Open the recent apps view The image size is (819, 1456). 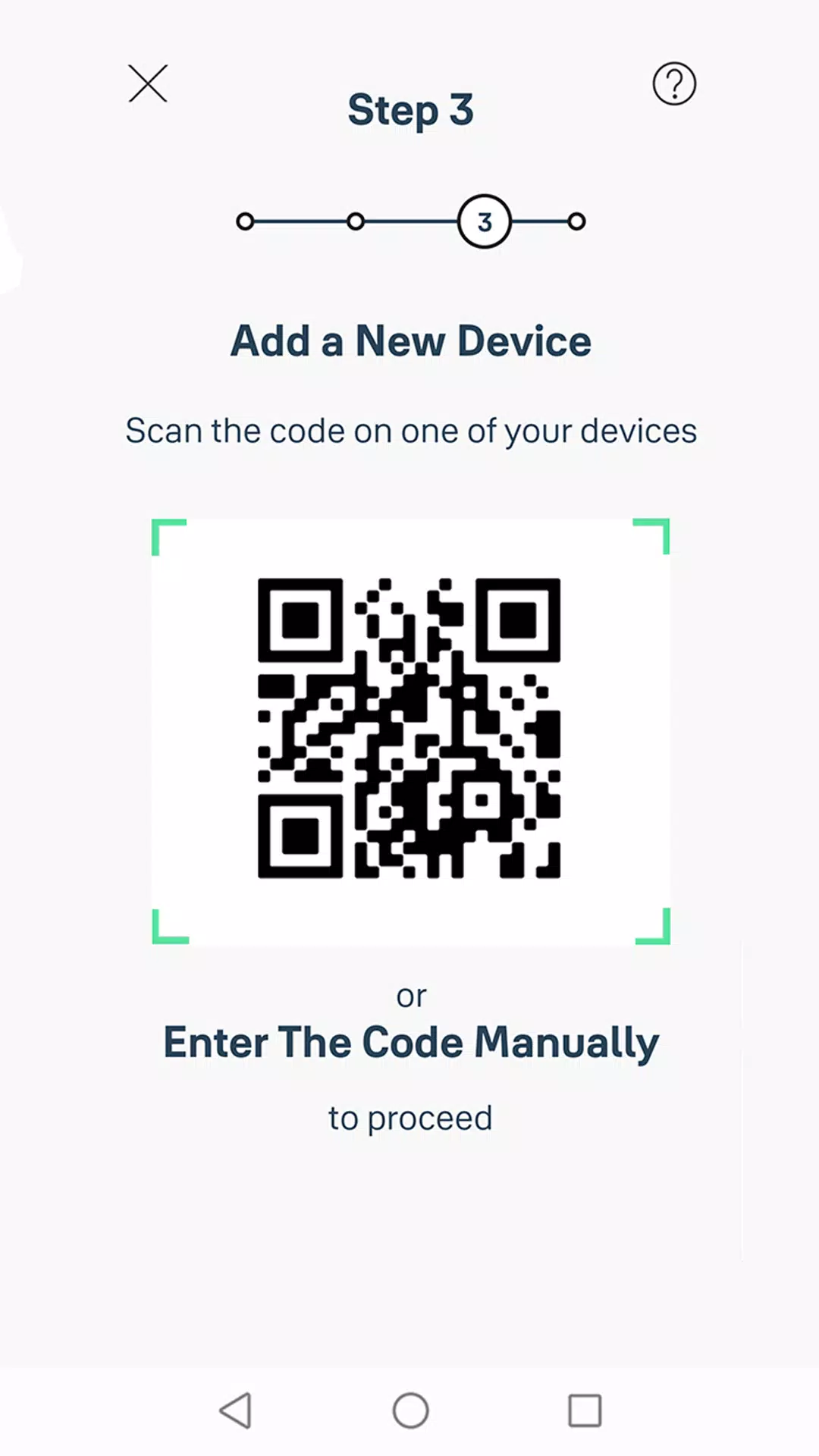585,1410
